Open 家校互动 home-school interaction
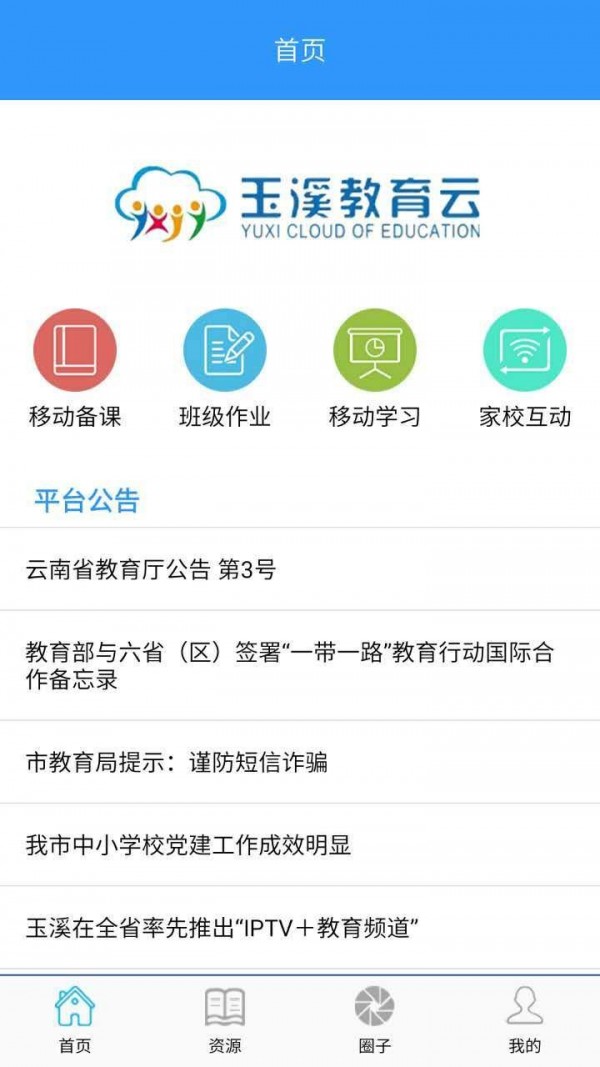600x1067 pixels. point(525,351)
